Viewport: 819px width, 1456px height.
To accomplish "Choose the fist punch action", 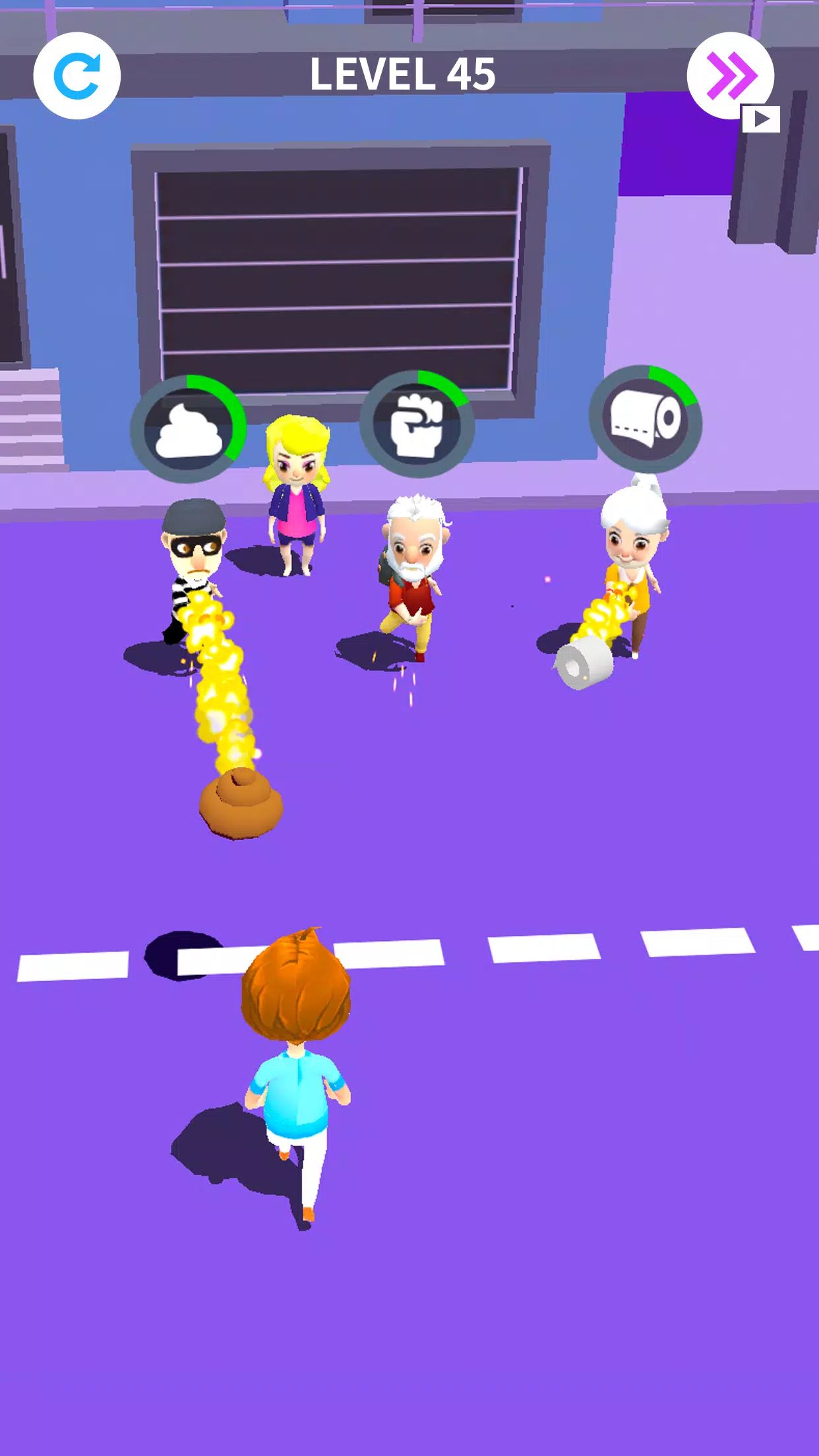I will pyautogui.click(x=417, y=424).
